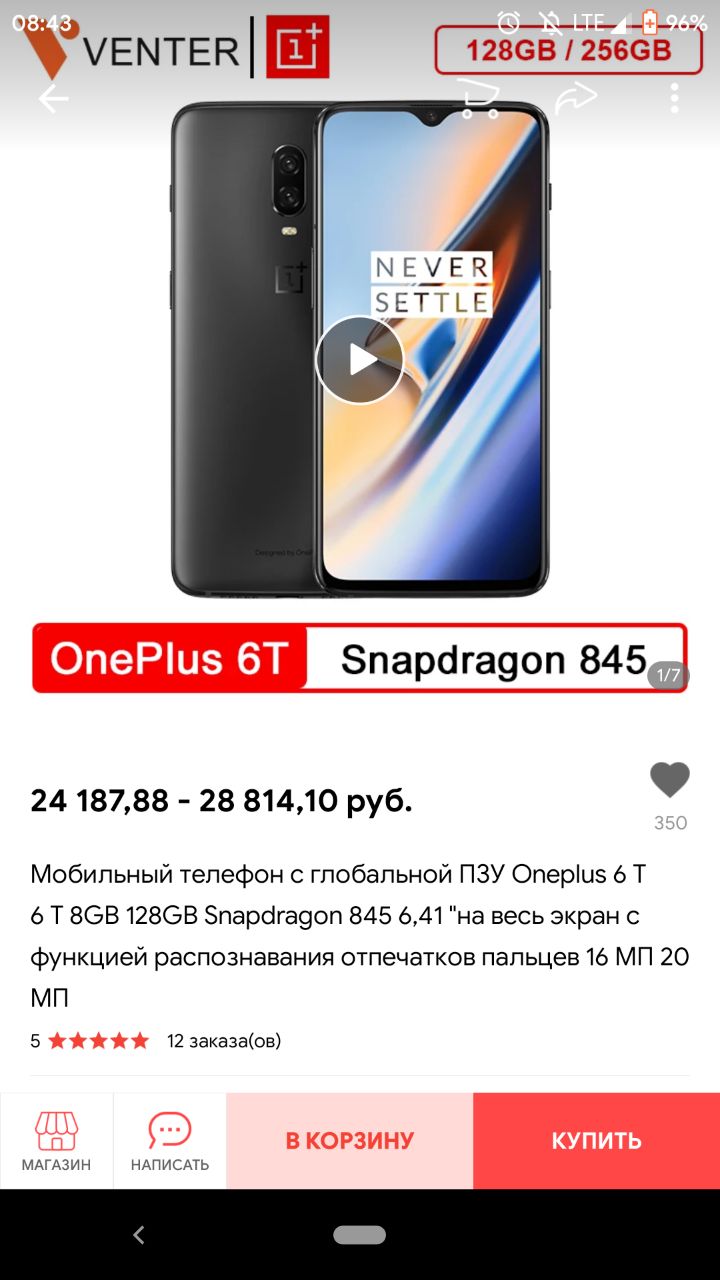Add item with В корзину button
This screenshot has width=720, height=1280.
click(x=350, y=1141)
